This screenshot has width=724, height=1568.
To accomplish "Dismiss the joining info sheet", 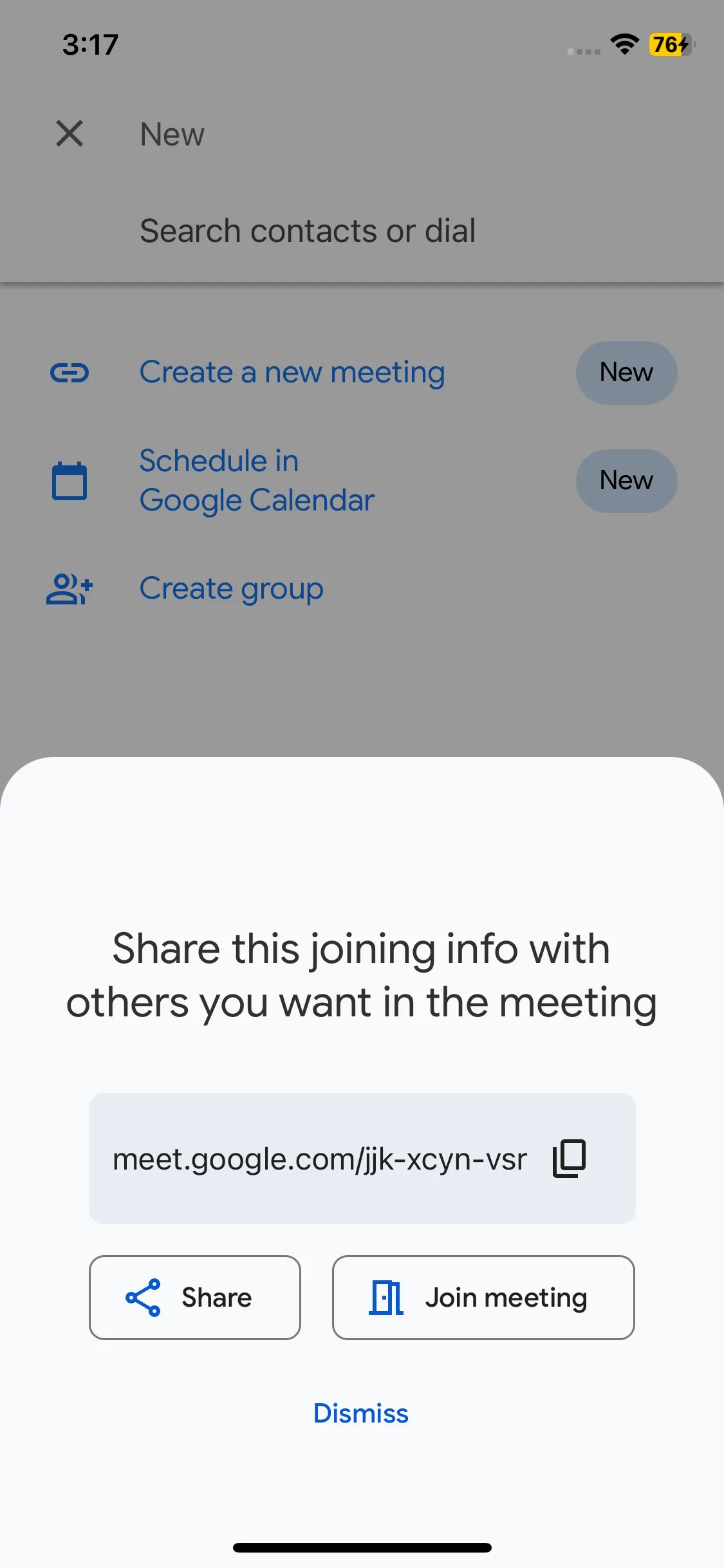I will [360, 1413].
